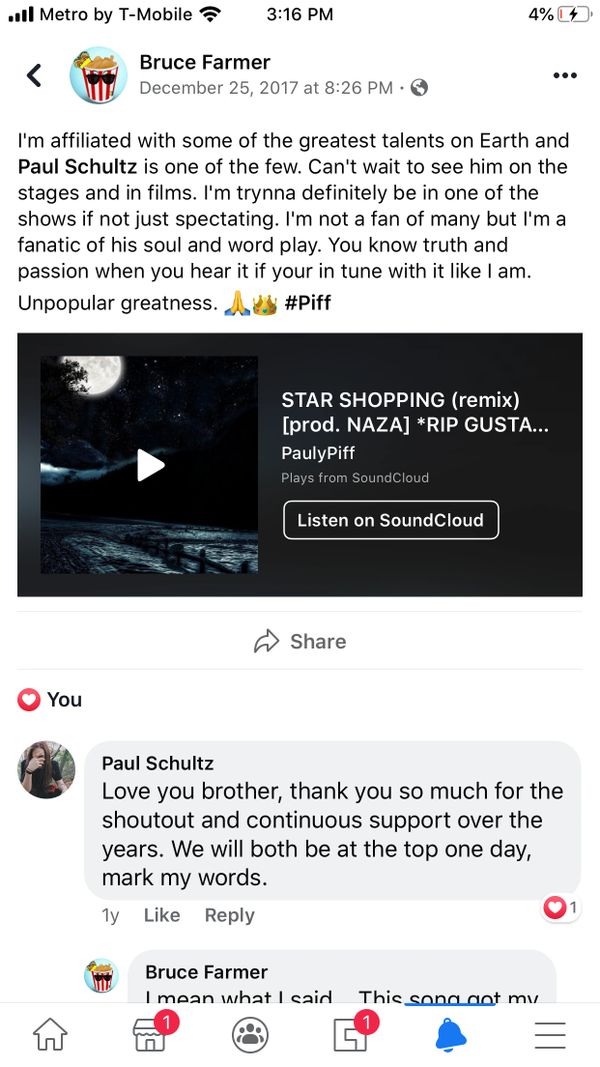Switch to the Home feed tab
Image resolution: width=600 pixels, height=1067 pixels.
point(50,1035)
